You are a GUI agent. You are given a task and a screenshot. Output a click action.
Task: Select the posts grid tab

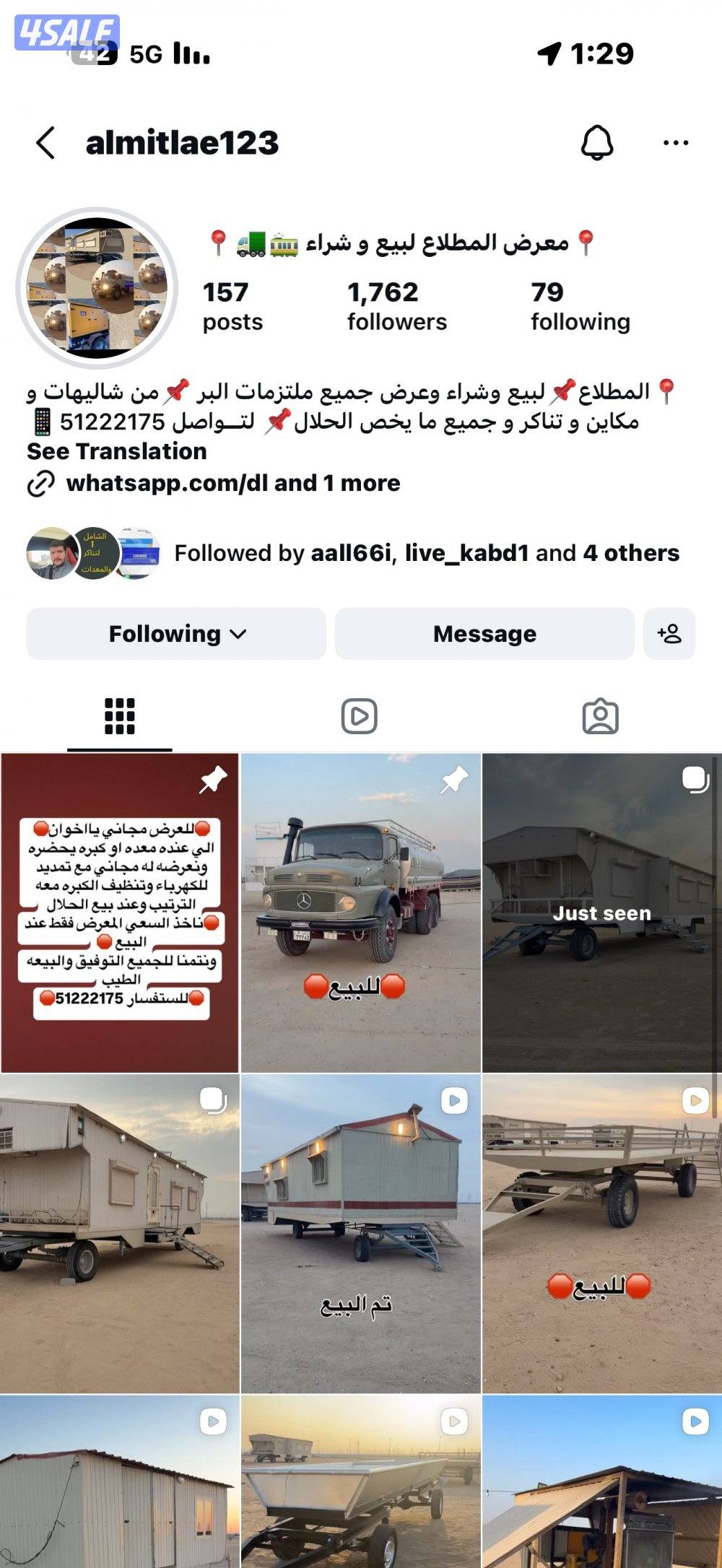pos(120,714)
